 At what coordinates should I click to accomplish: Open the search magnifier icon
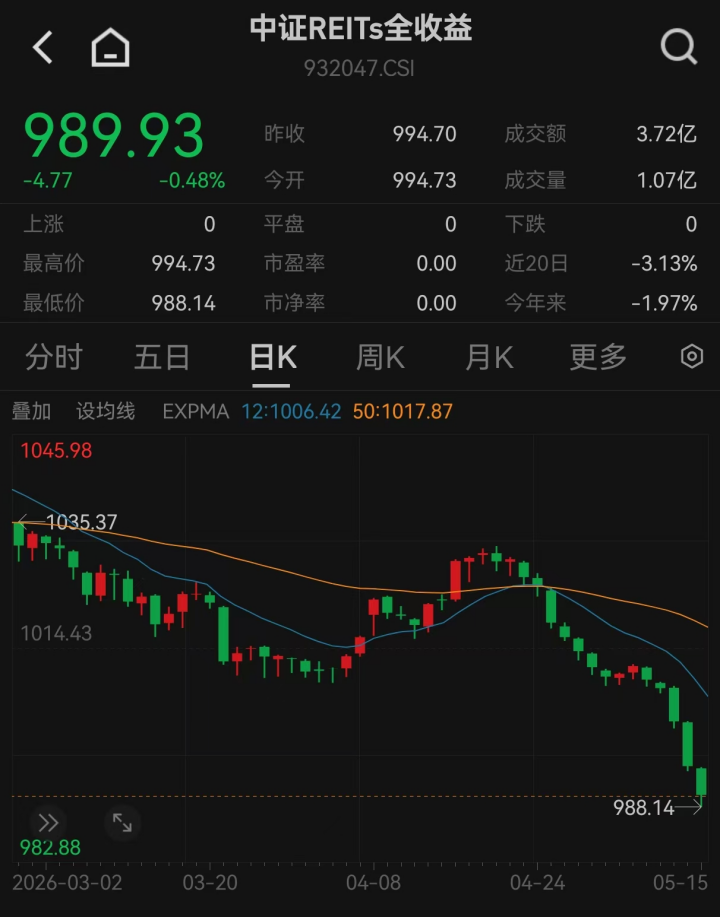pyautogui.click(x=678, y=47)
